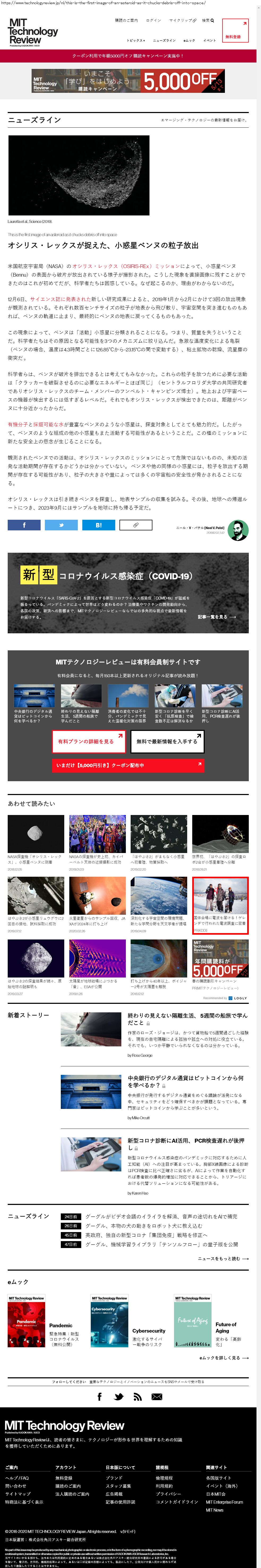
Task: Bookmark the article on Hatena B!
Action: (x=98, y=525)
